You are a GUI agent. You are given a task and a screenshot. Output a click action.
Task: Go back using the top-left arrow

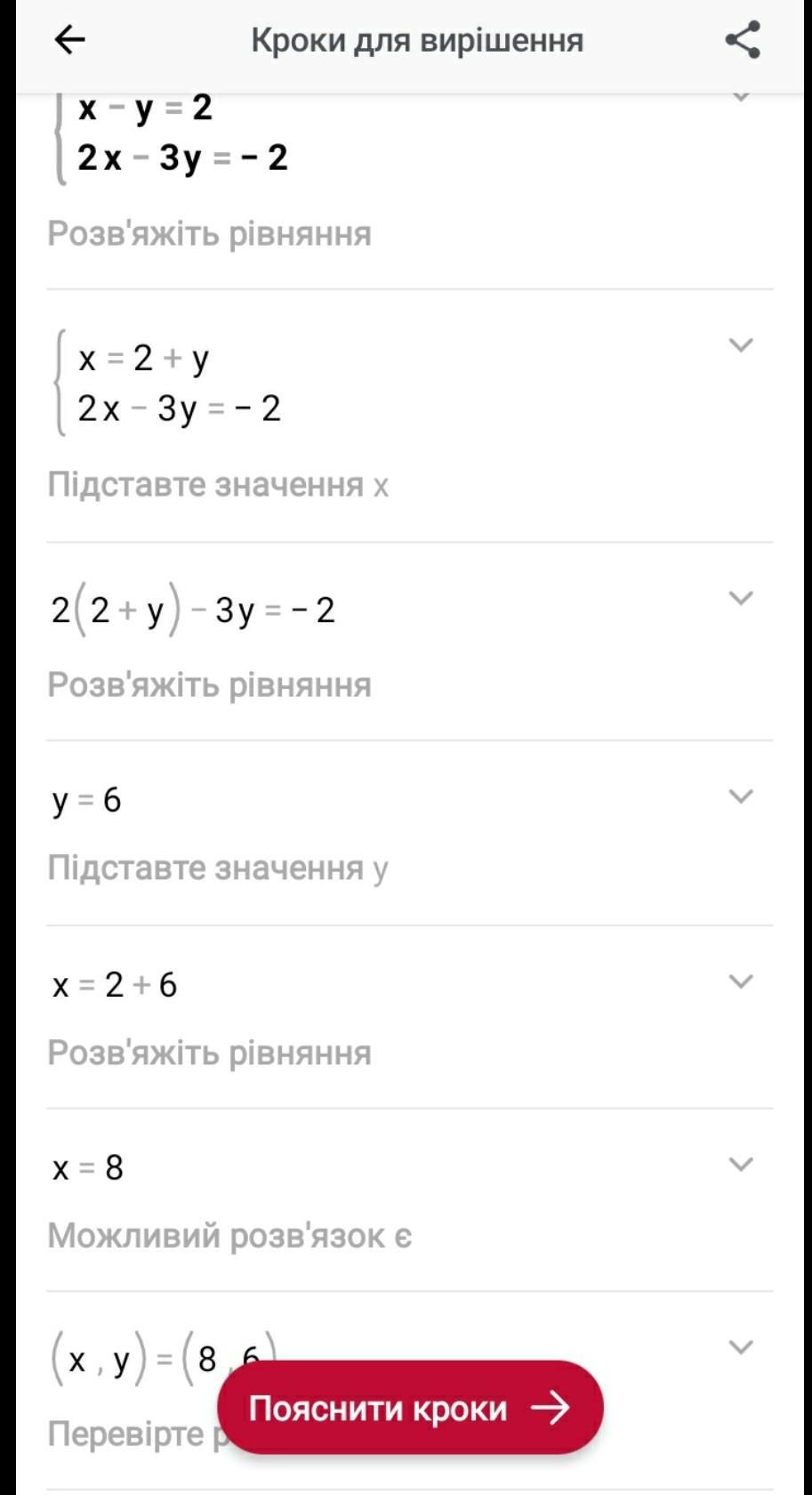click(70, 40)
